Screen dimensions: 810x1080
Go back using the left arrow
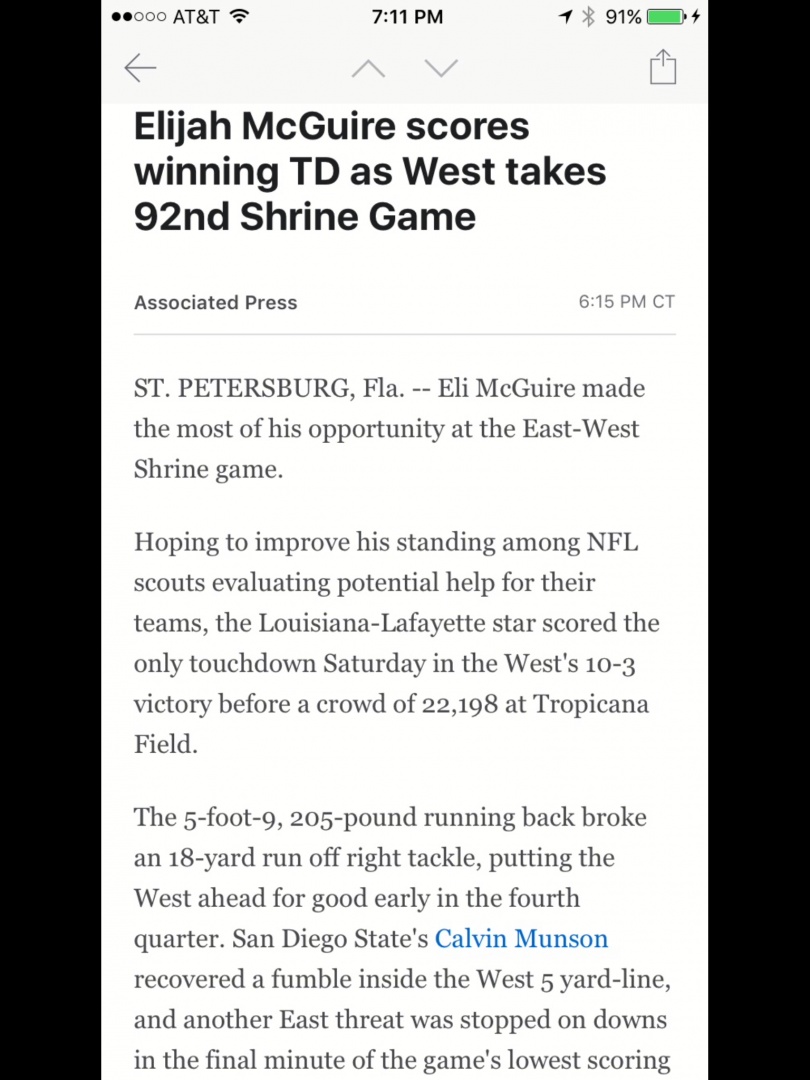(140, 68)
